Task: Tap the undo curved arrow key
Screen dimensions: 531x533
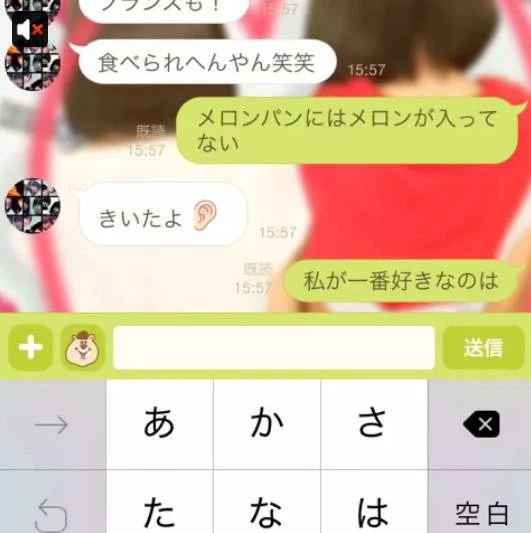Action: point(53,502)
